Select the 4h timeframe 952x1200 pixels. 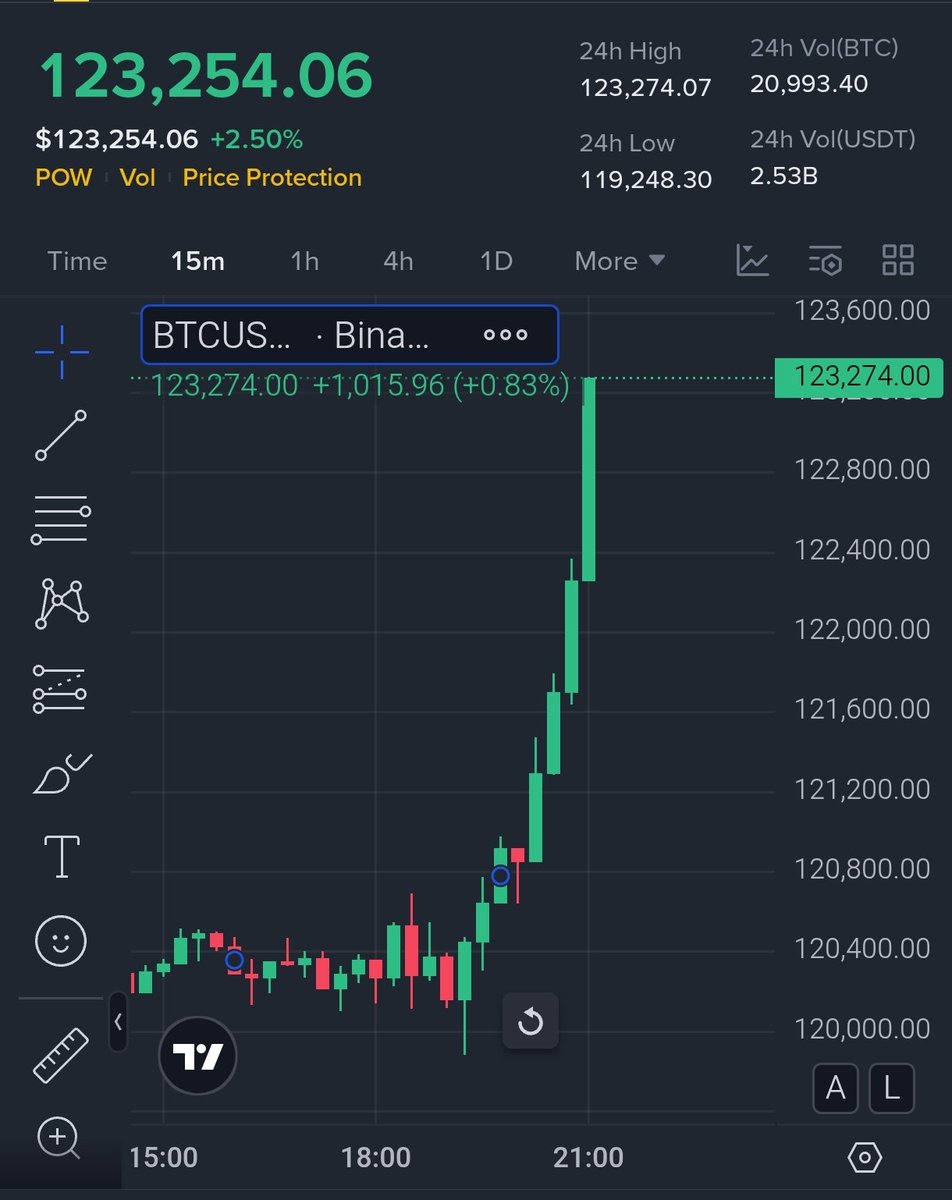(x=398, y=262)
